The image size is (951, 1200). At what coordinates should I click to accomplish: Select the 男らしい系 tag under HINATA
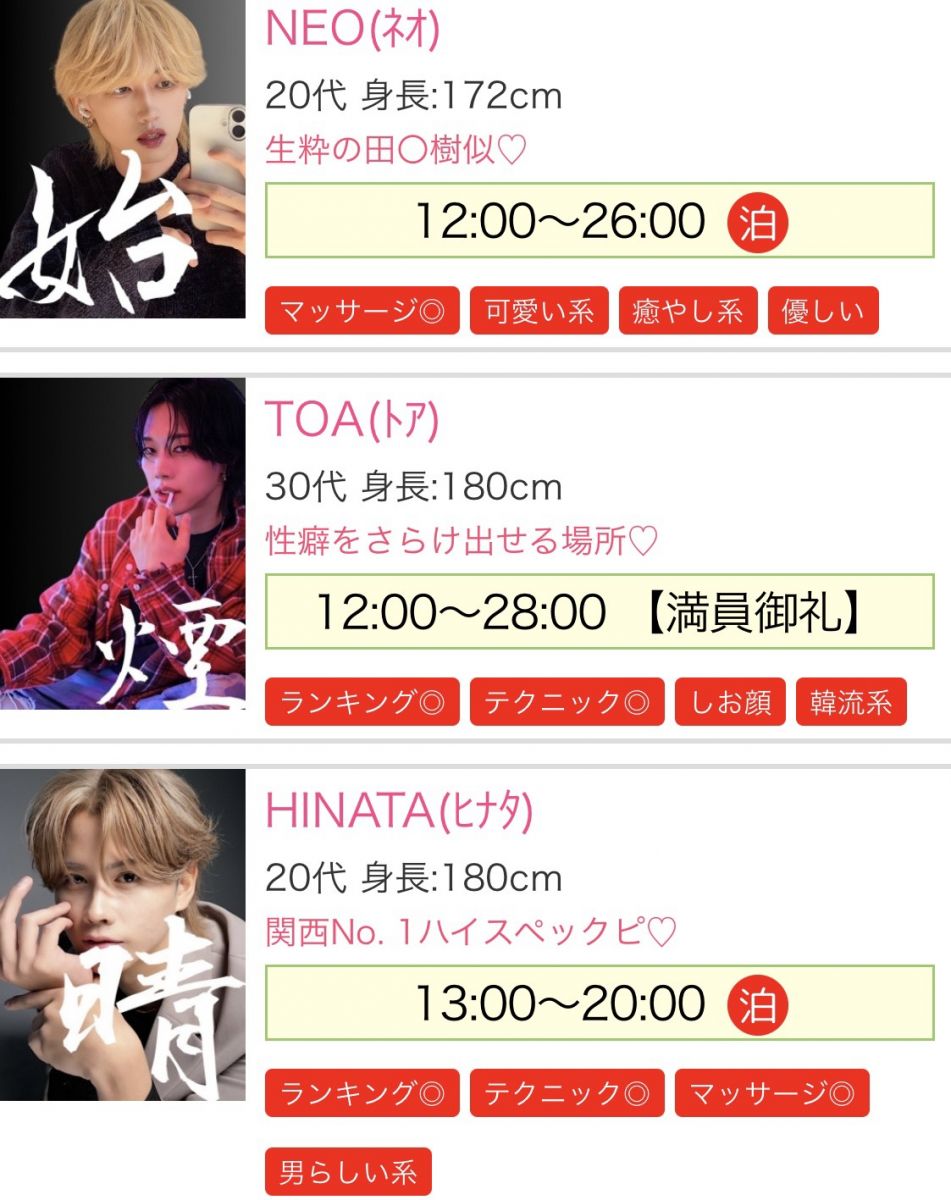tap(348, 1171)
